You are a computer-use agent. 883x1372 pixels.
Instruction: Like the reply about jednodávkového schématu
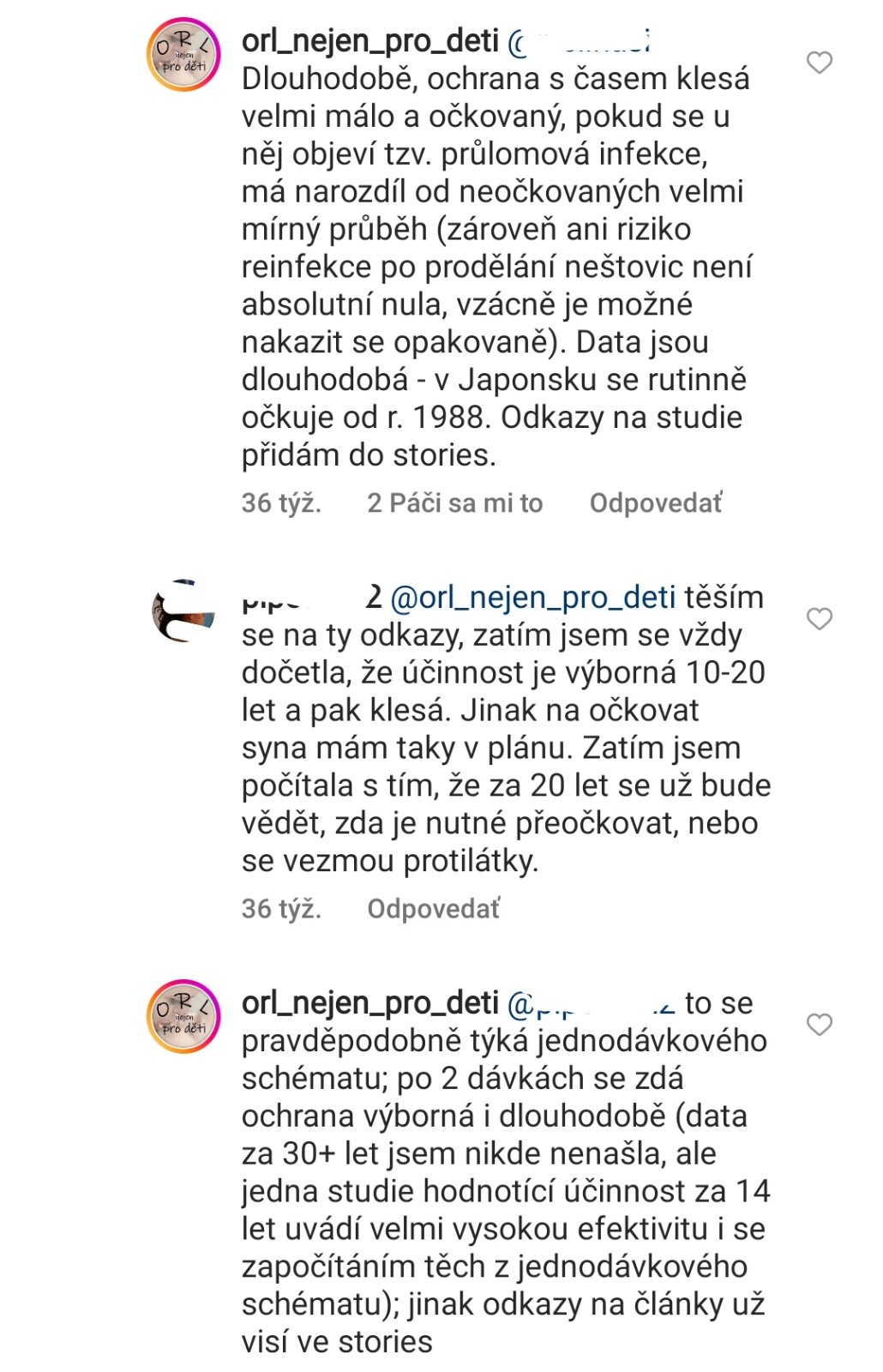[820, 1024]
